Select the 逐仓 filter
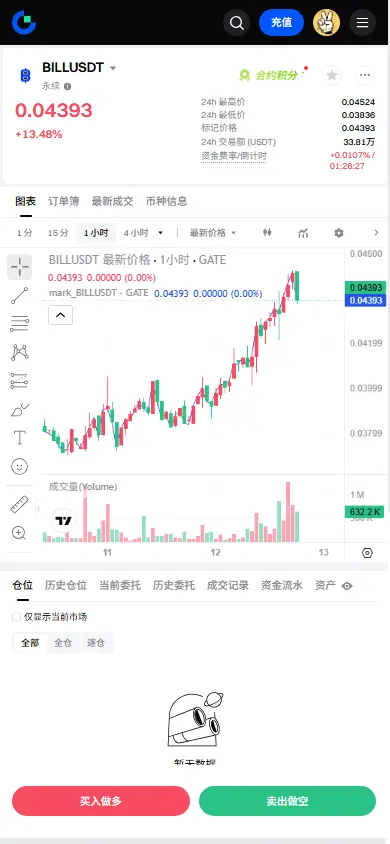 click(x=96, y=643)
